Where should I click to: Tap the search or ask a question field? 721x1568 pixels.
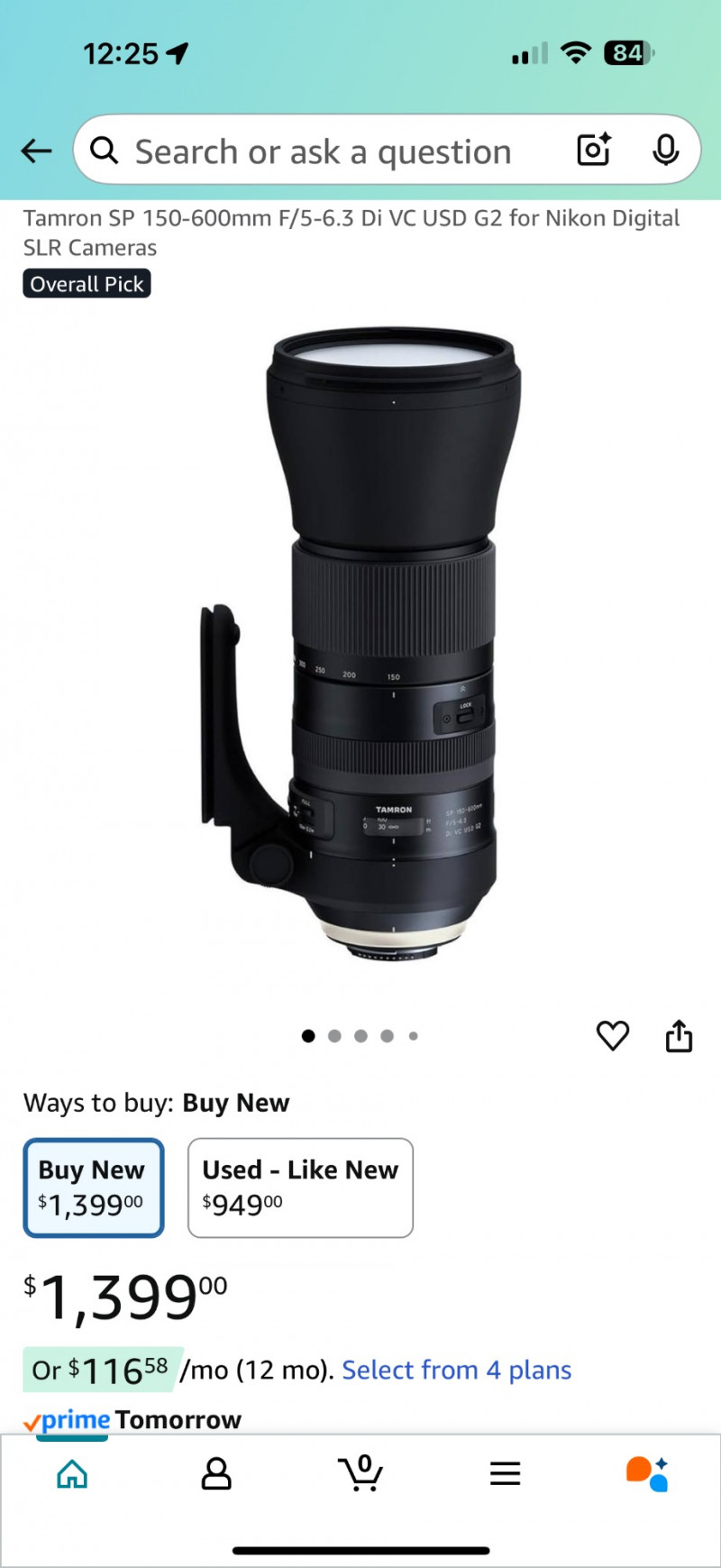point(323,152)
